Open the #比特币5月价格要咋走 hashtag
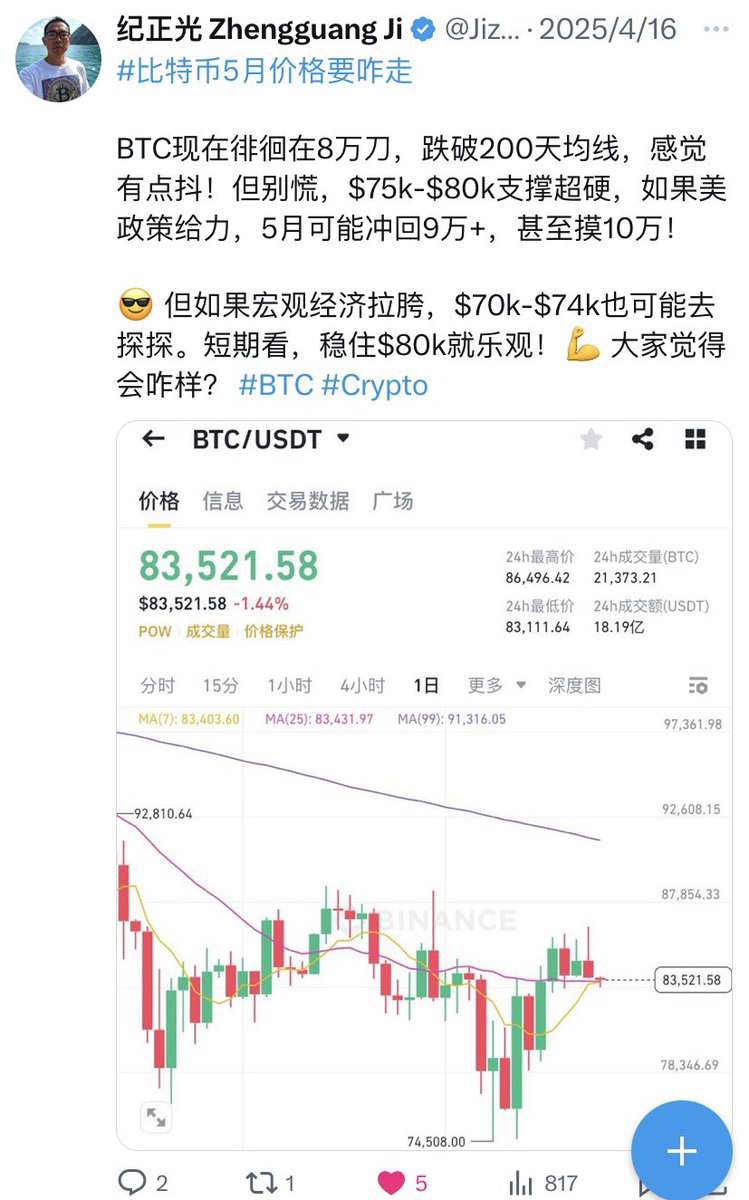This screenshot has width=749, height=1200. 264,71
